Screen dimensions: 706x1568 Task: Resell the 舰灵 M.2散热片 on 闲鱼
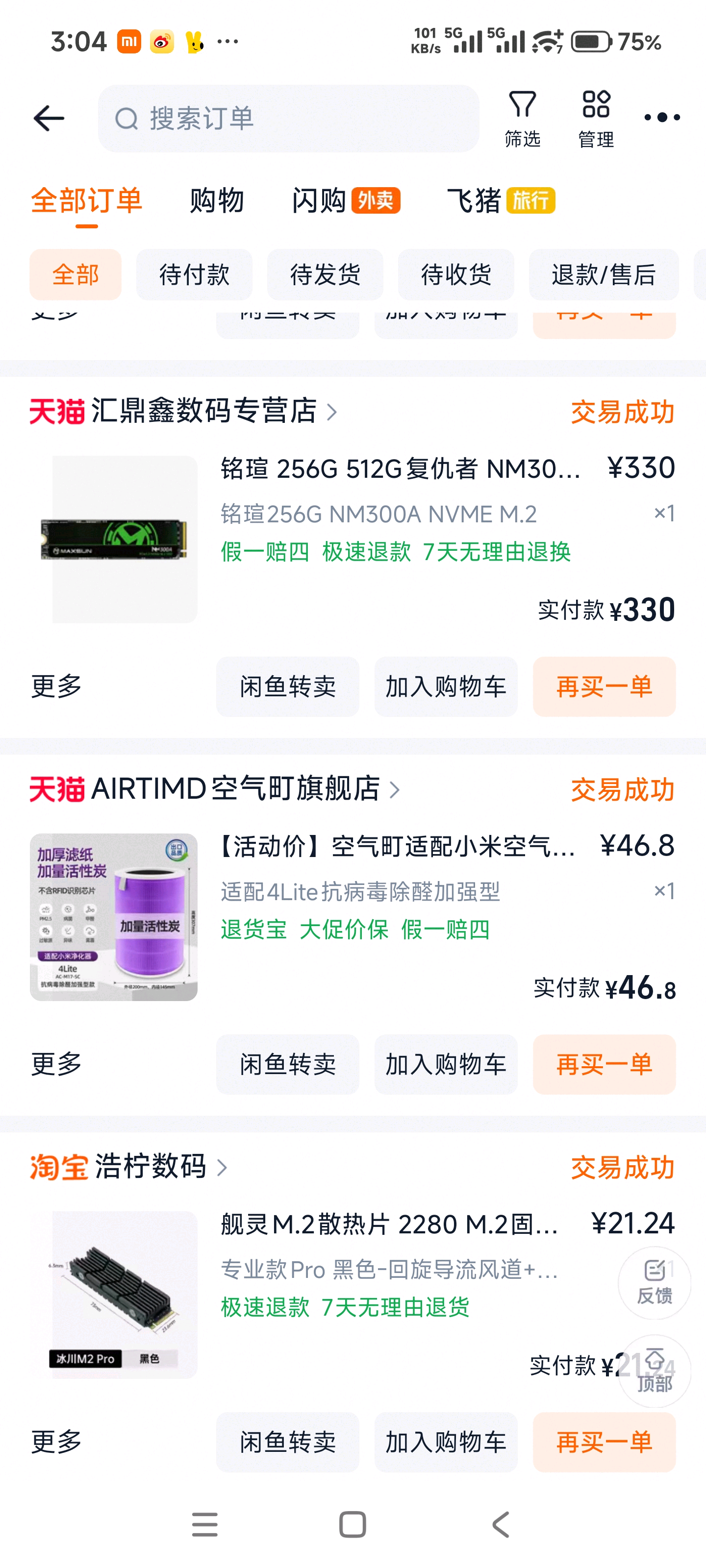pyautogui.click(x=287, y=1442)
